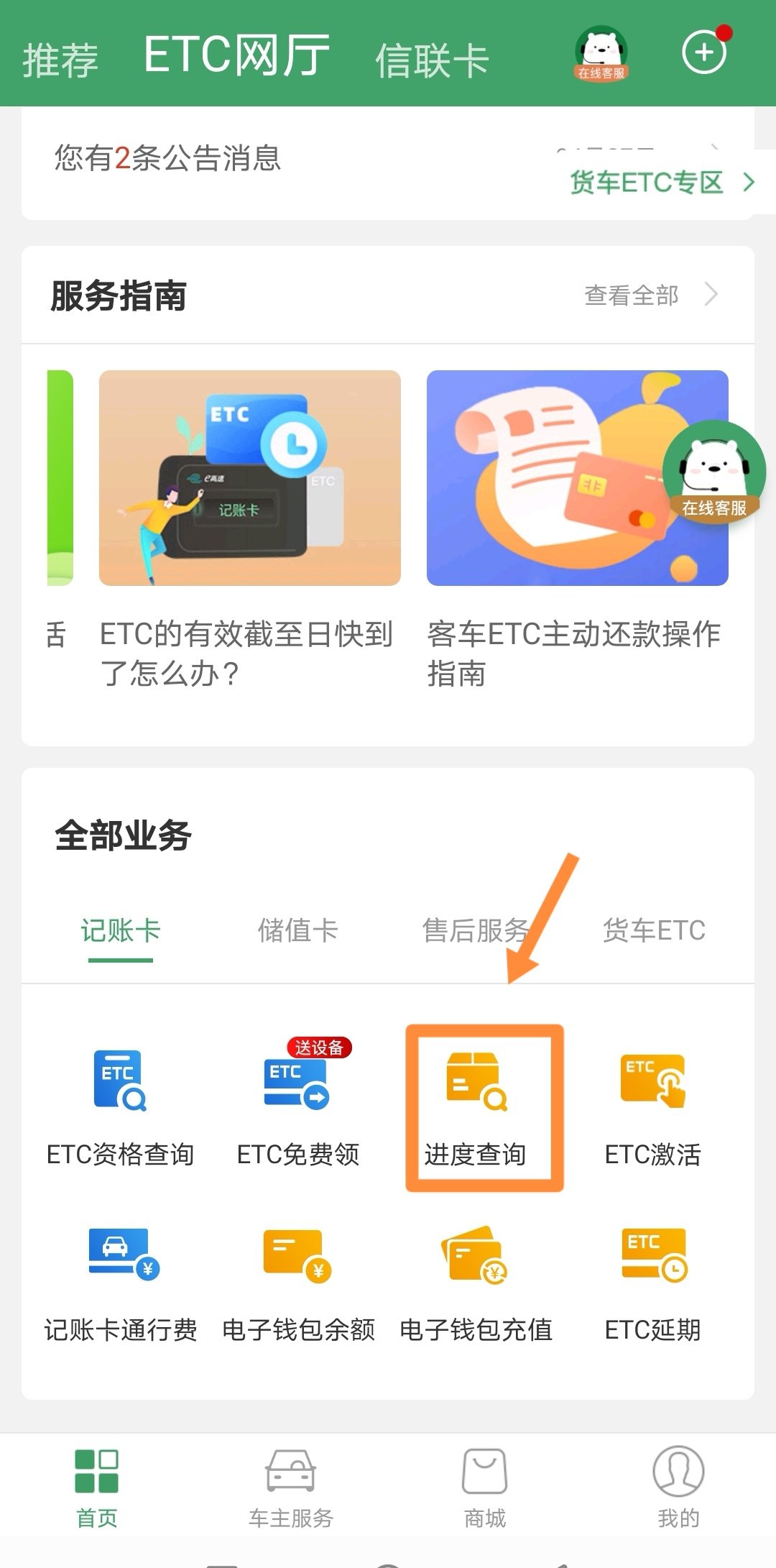776x1568 pixels.
Task: Select the 货车ETC business tab
Action: [x=654, y=930]
